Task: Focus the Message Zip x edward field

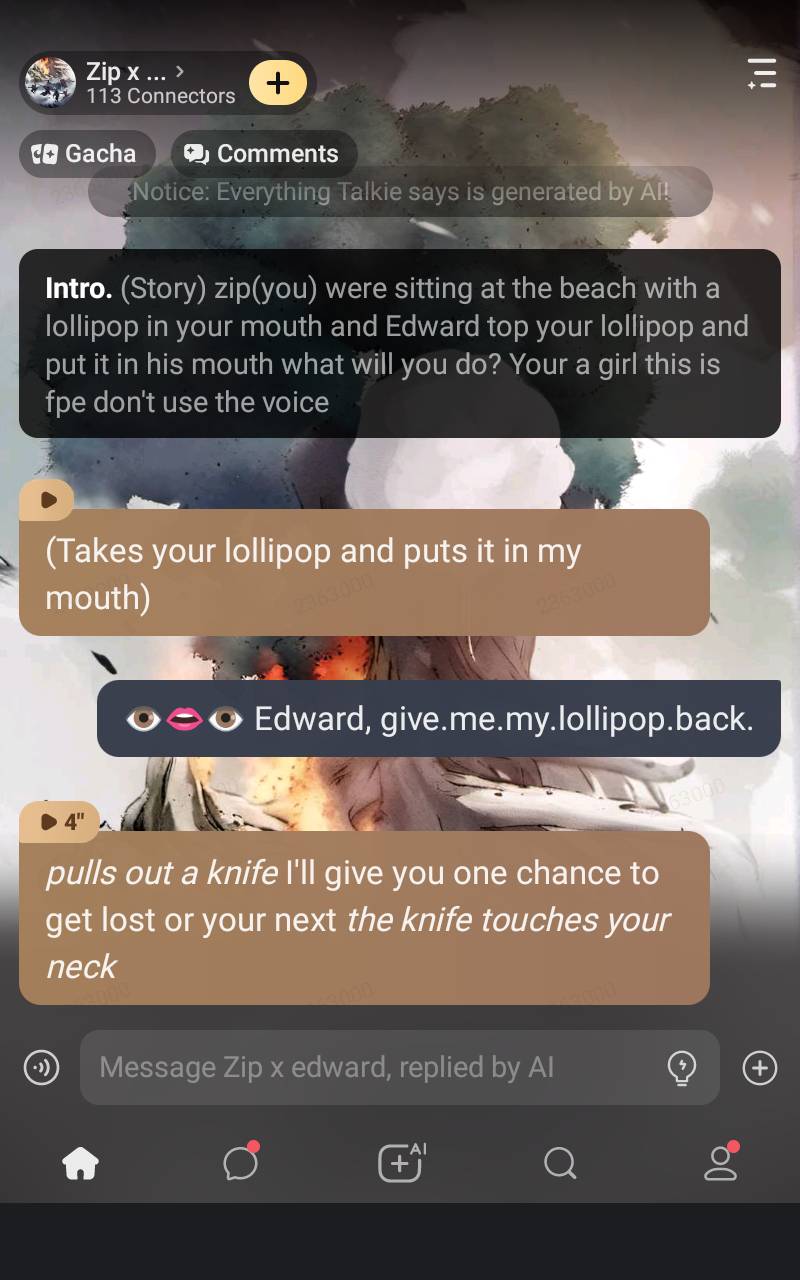Action: [370, 1068]
